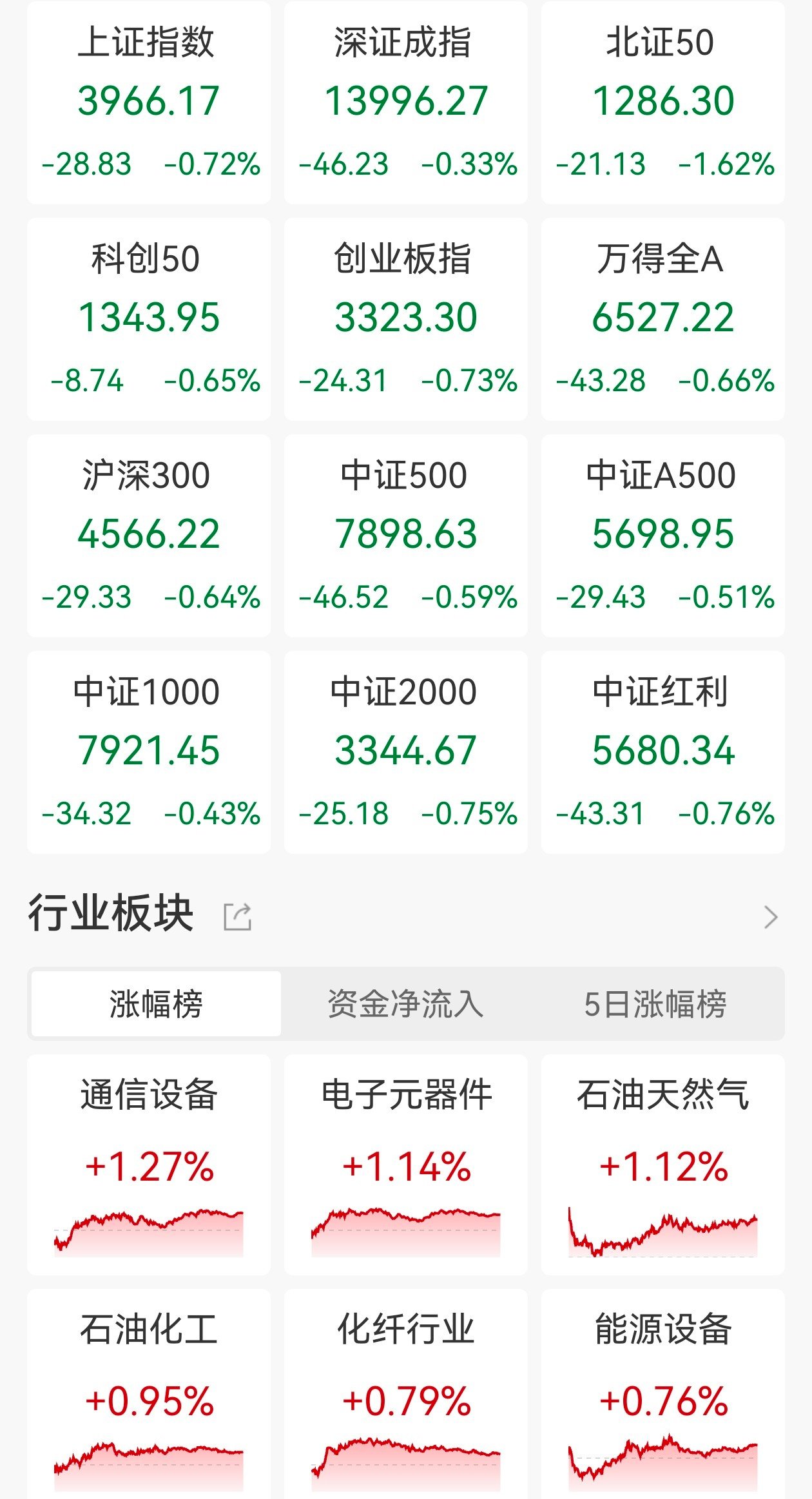Open the 上证指数 index card

pyautogui.click(x=149, y=103)
